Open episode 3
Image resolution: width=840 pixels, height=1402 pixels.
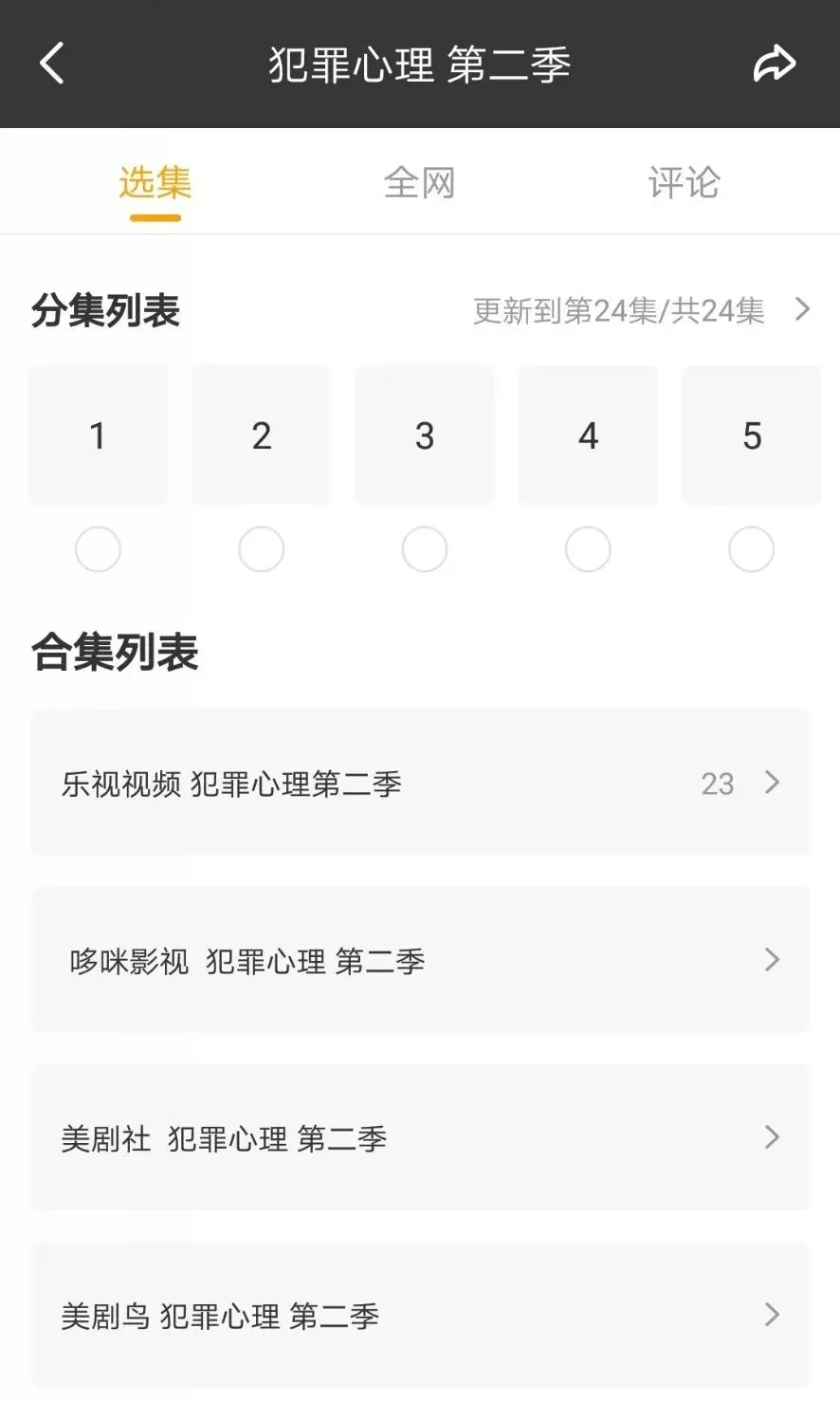[x=424, y=435]
